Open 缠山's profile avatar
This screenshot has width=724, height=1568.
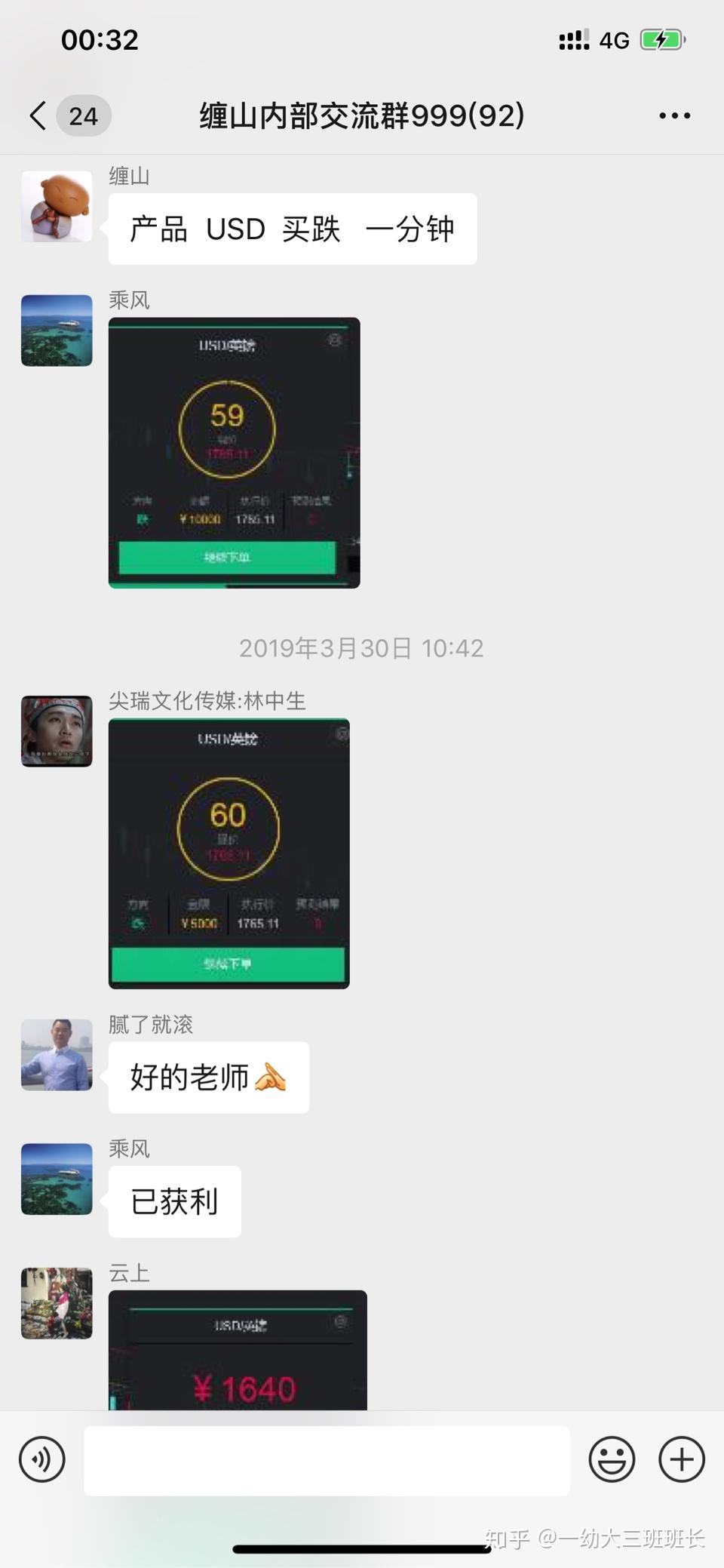point(57,207)
